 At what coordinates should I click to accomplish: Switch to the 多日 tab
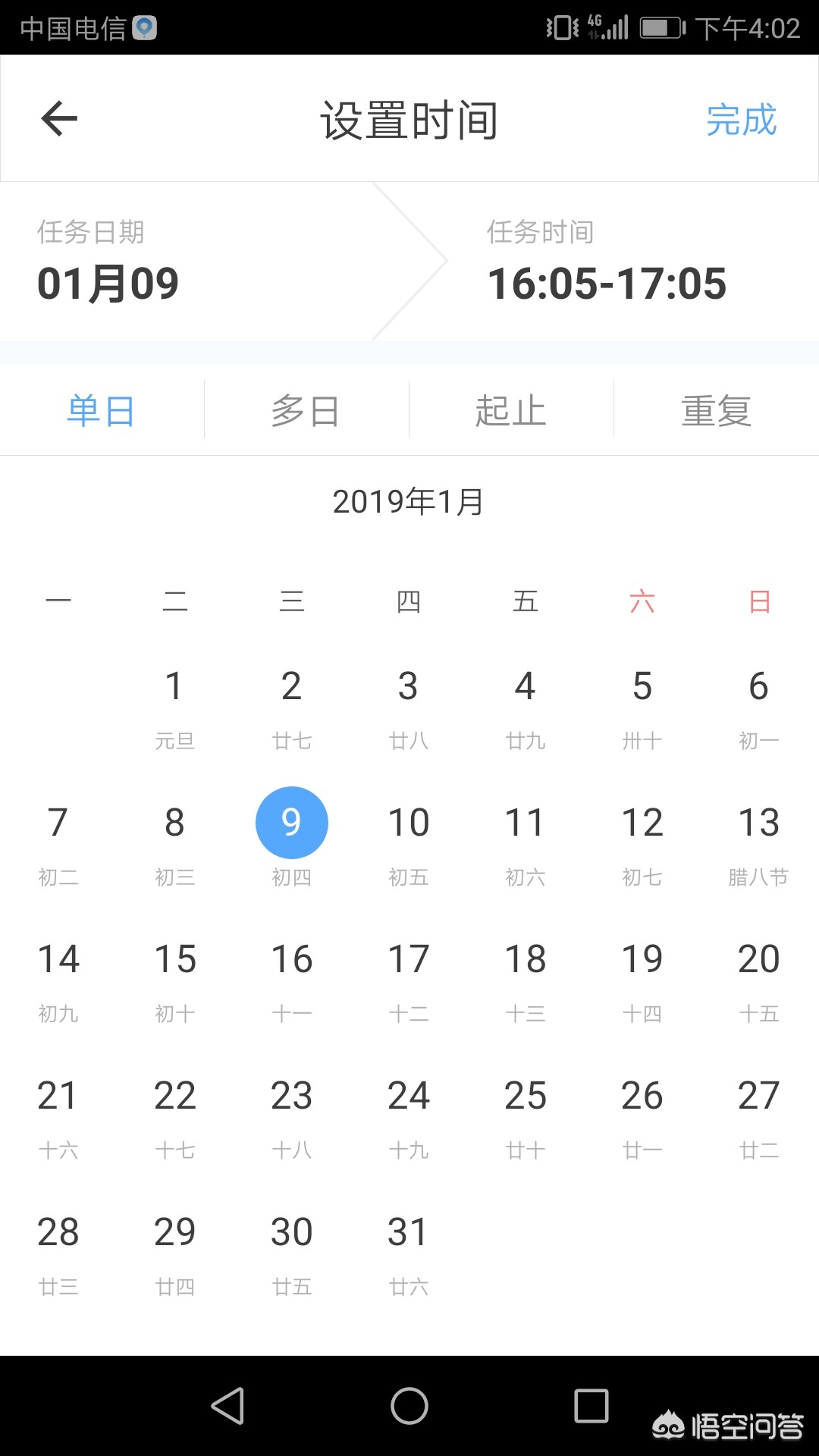point(306,411)
